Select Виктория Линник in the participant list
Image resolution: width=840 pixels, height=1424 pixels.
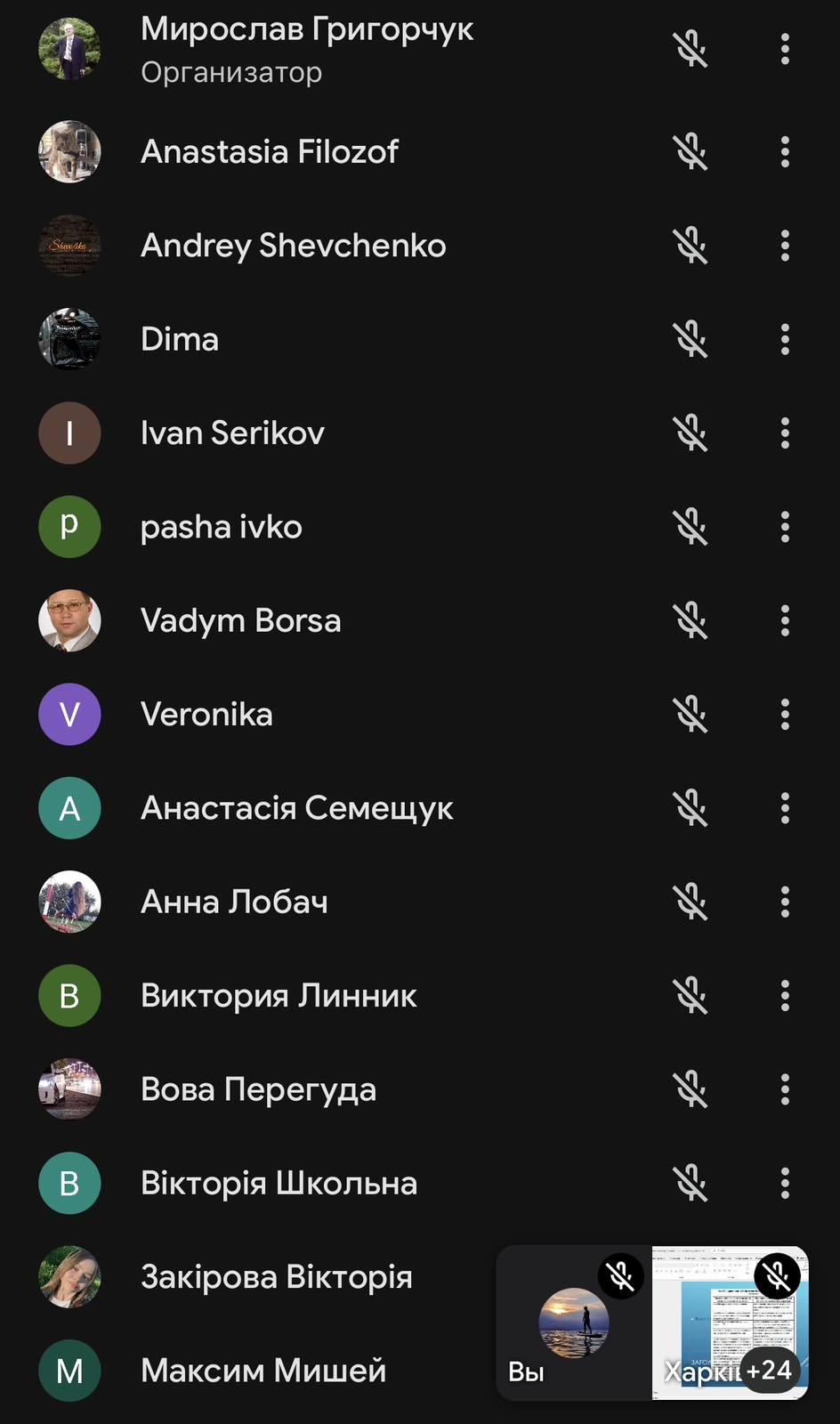[420, 996]
